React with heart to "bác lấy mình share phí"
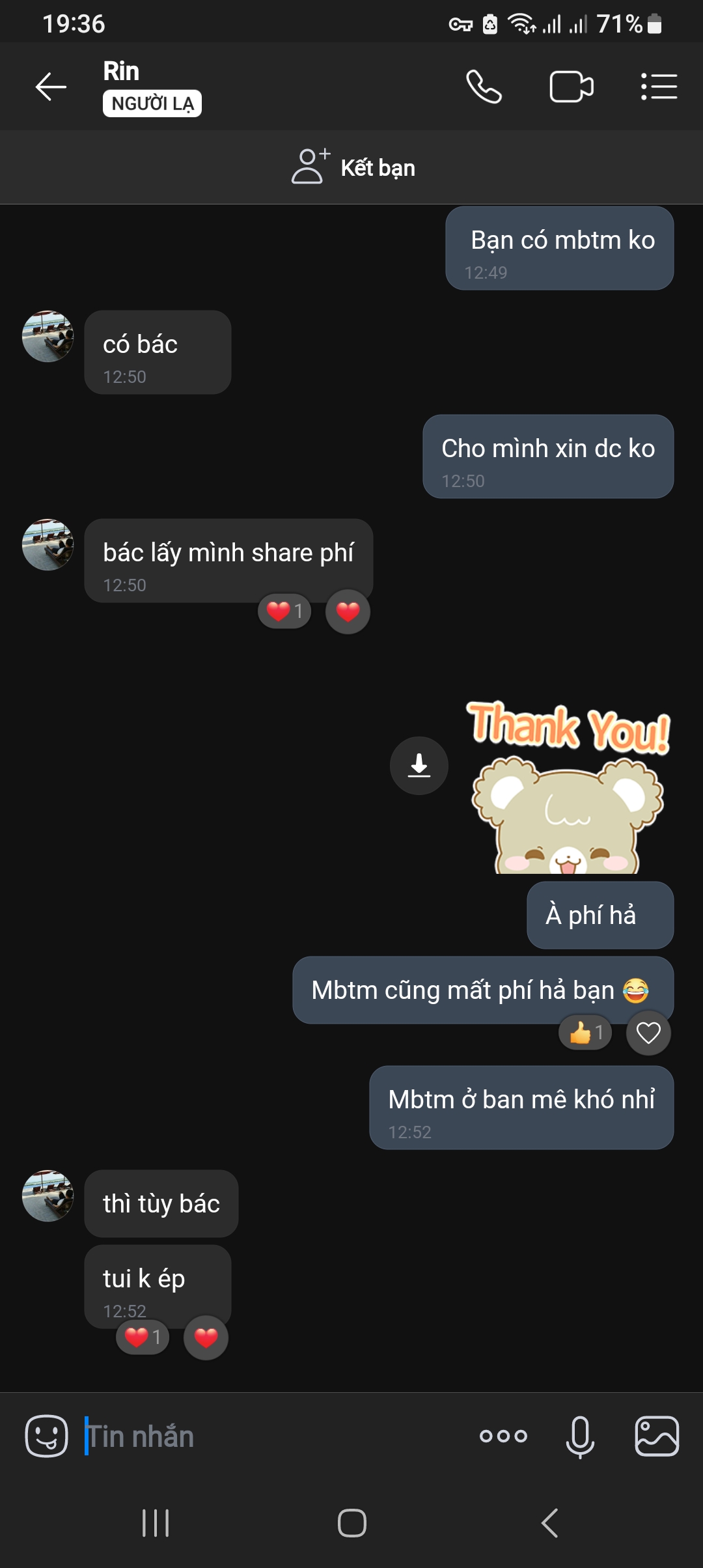Viewport: 703px width, 1568px height. tap(348, 611)
